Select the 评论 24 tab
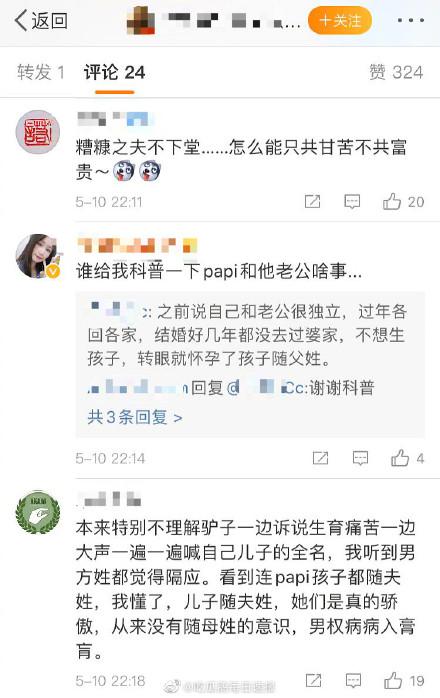 [114, 72]
